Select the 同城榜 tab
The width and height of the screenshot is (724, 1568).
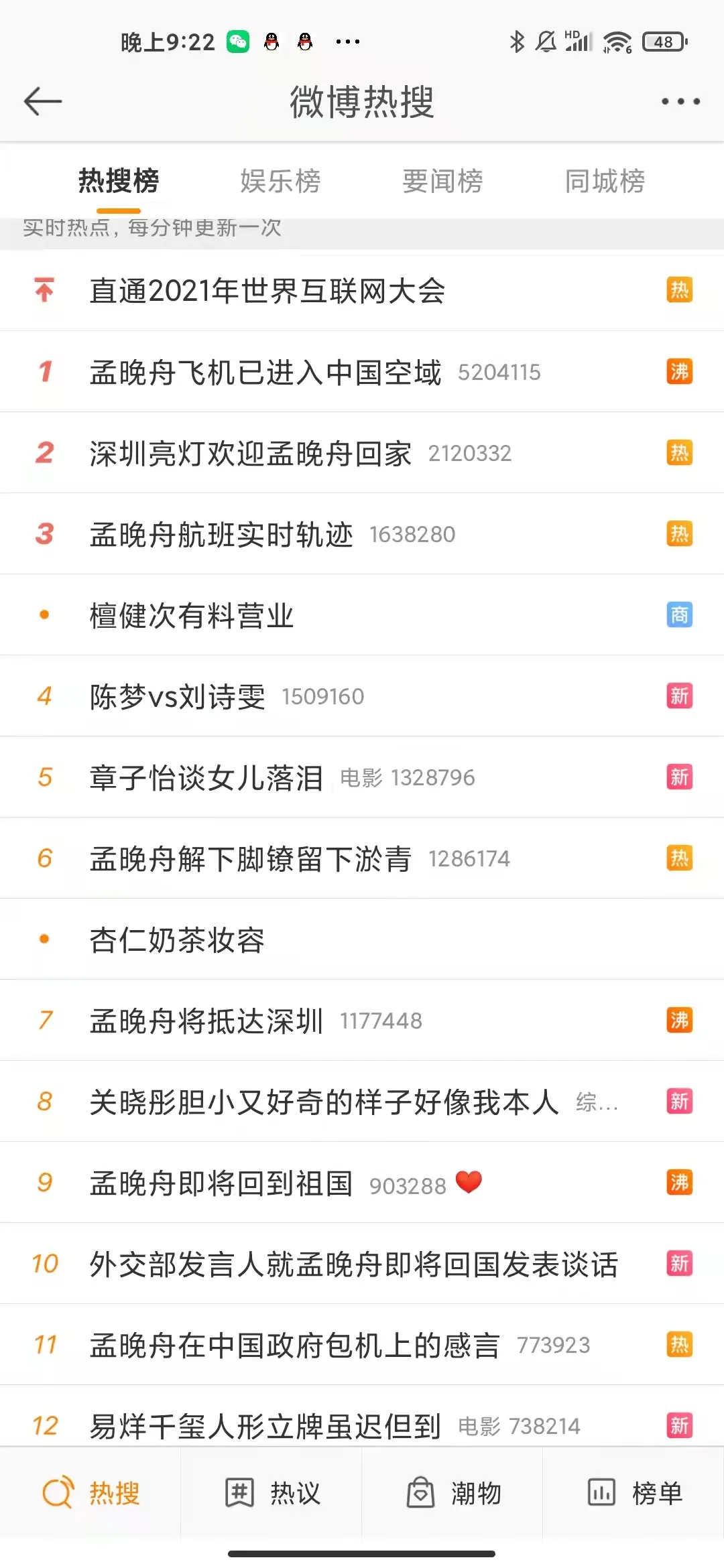point(605,182)
